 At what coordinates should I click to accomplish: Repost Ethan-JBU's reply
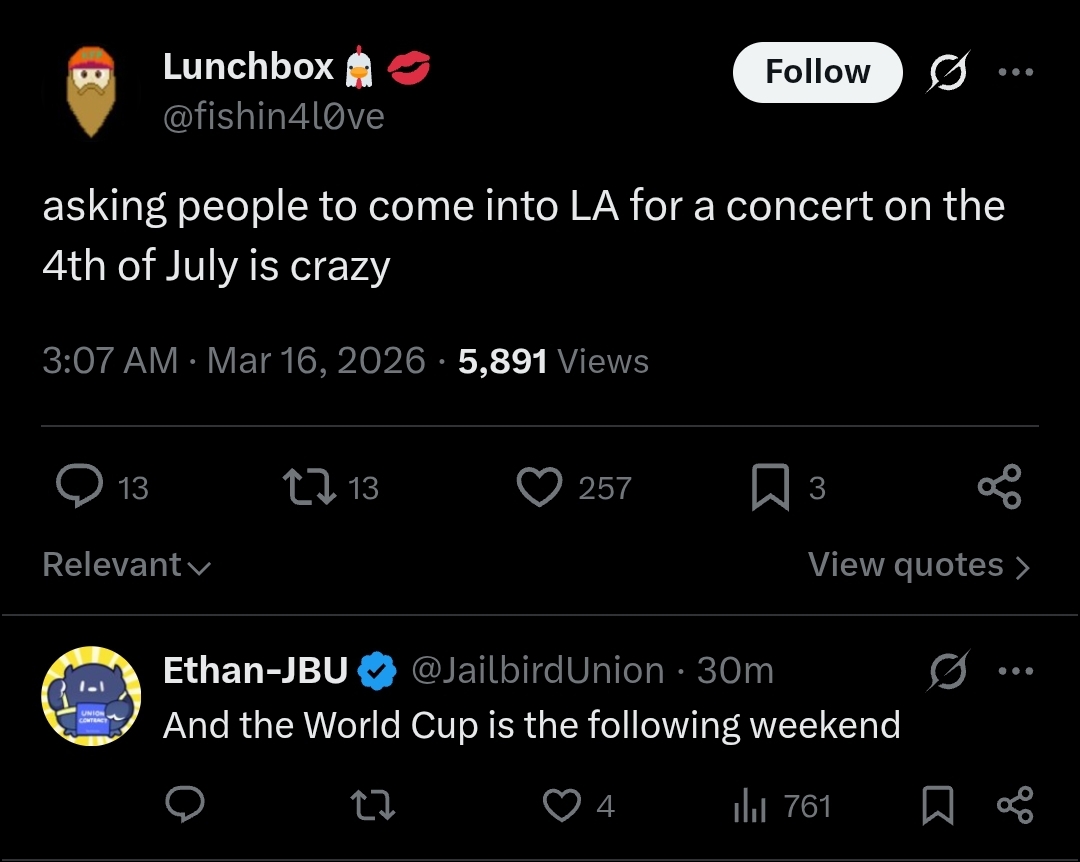click(373, 805)
